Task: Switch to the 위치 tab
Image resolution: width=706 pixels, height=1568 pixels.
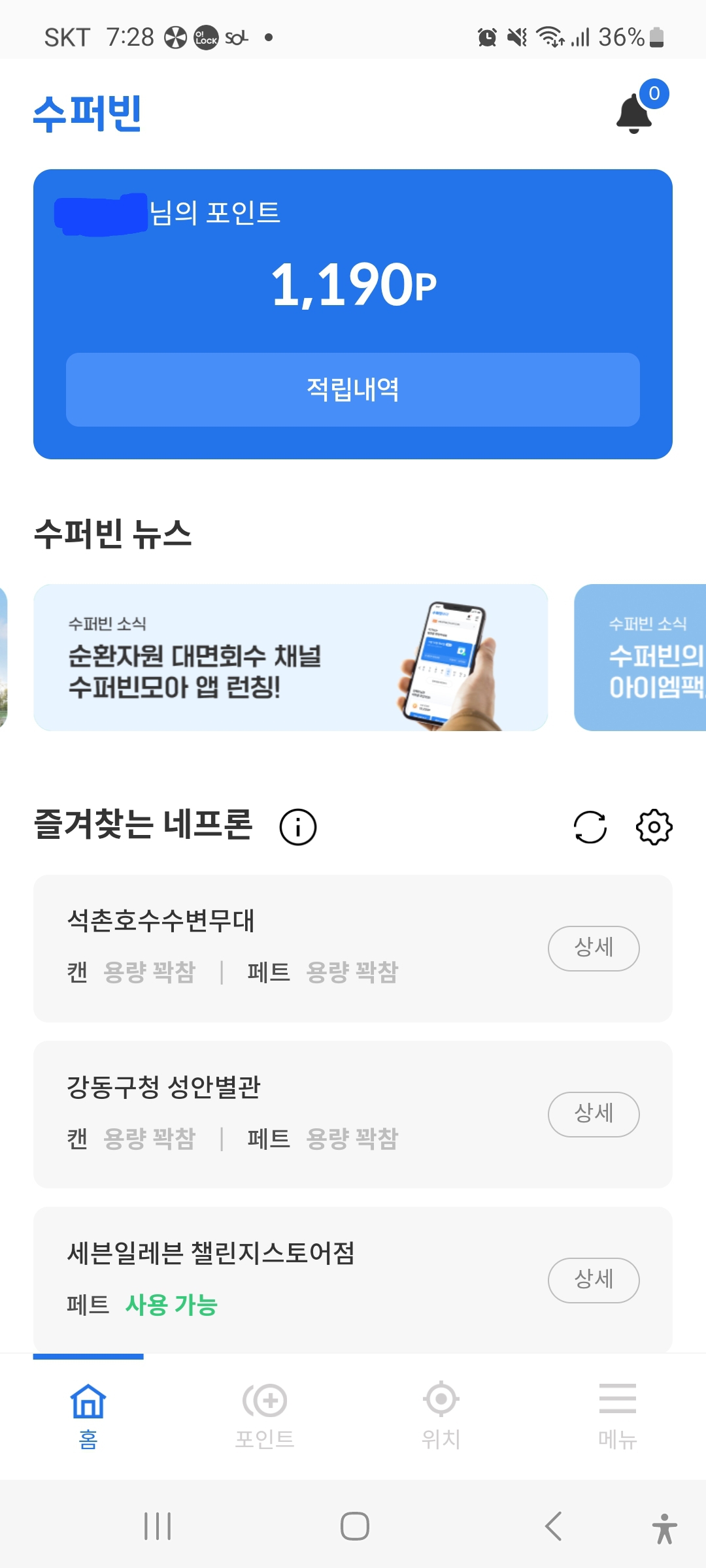Action: pos(441,1416)
